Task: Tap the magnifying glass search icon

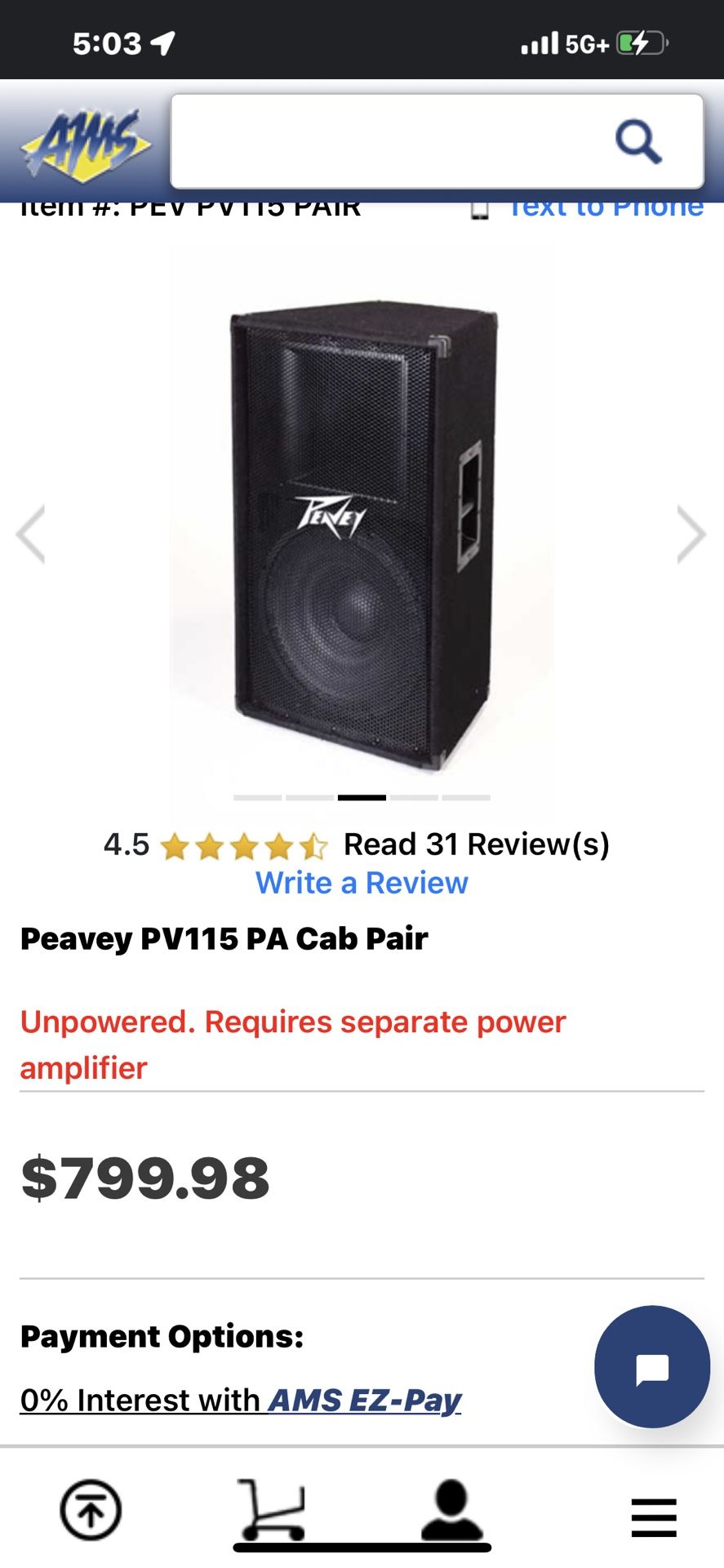Action: pos(637,141)
